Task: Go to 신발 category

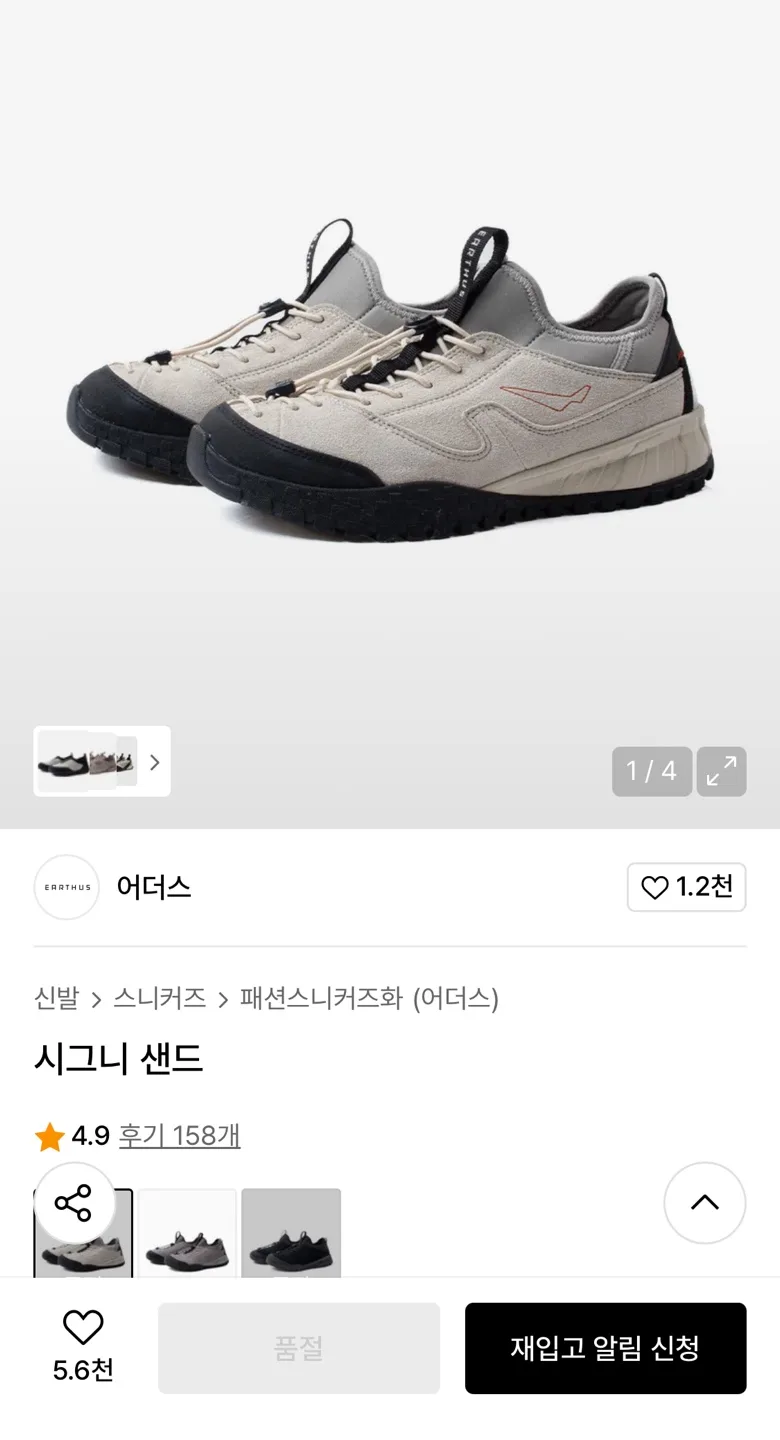Action: pyautogui.click(x=56, y=998)
